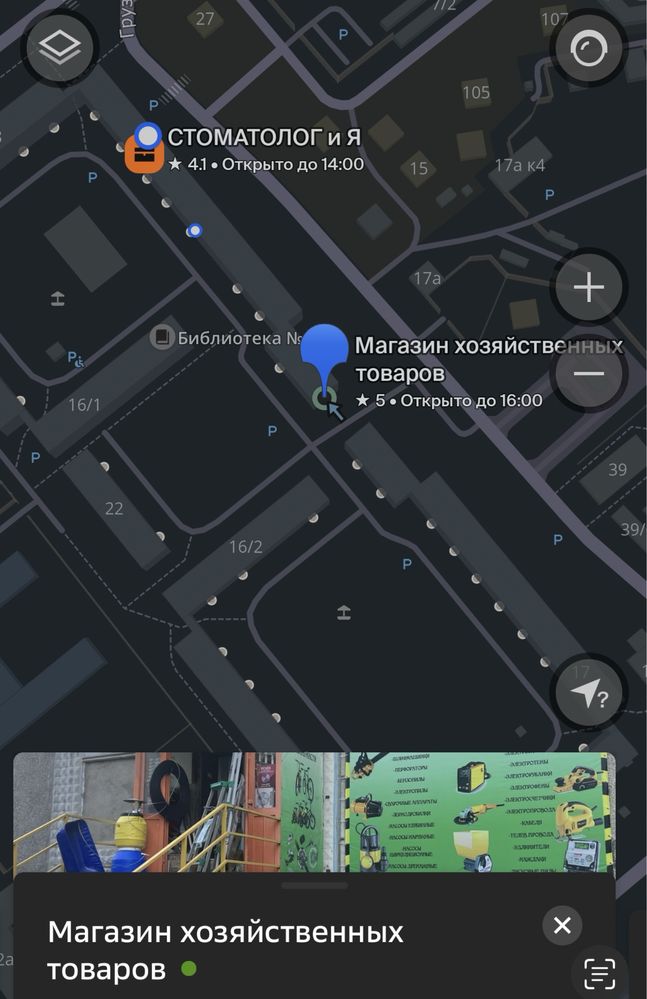The height and width of the screenshot is (999, 647).
Task: Open the Библиотека place on map
Action: click(162, 338)
